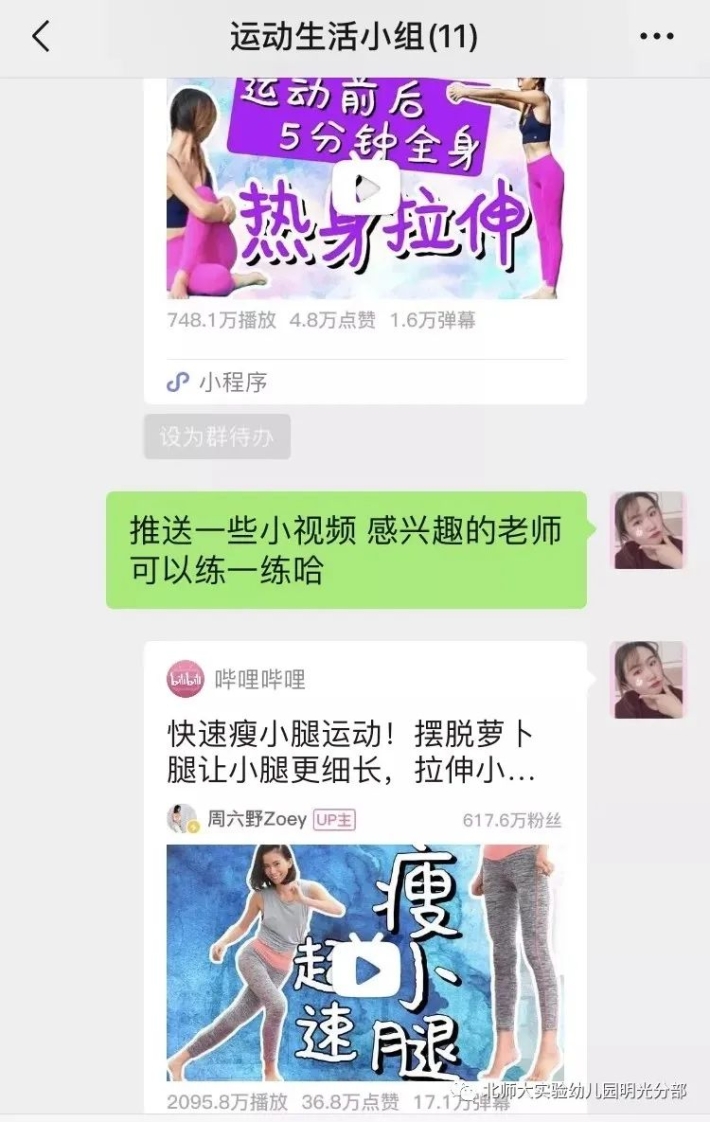This screenshot has width=710, height=1122.
Task: Tap the green message 推送一些小视频
Action: point(346,550)
